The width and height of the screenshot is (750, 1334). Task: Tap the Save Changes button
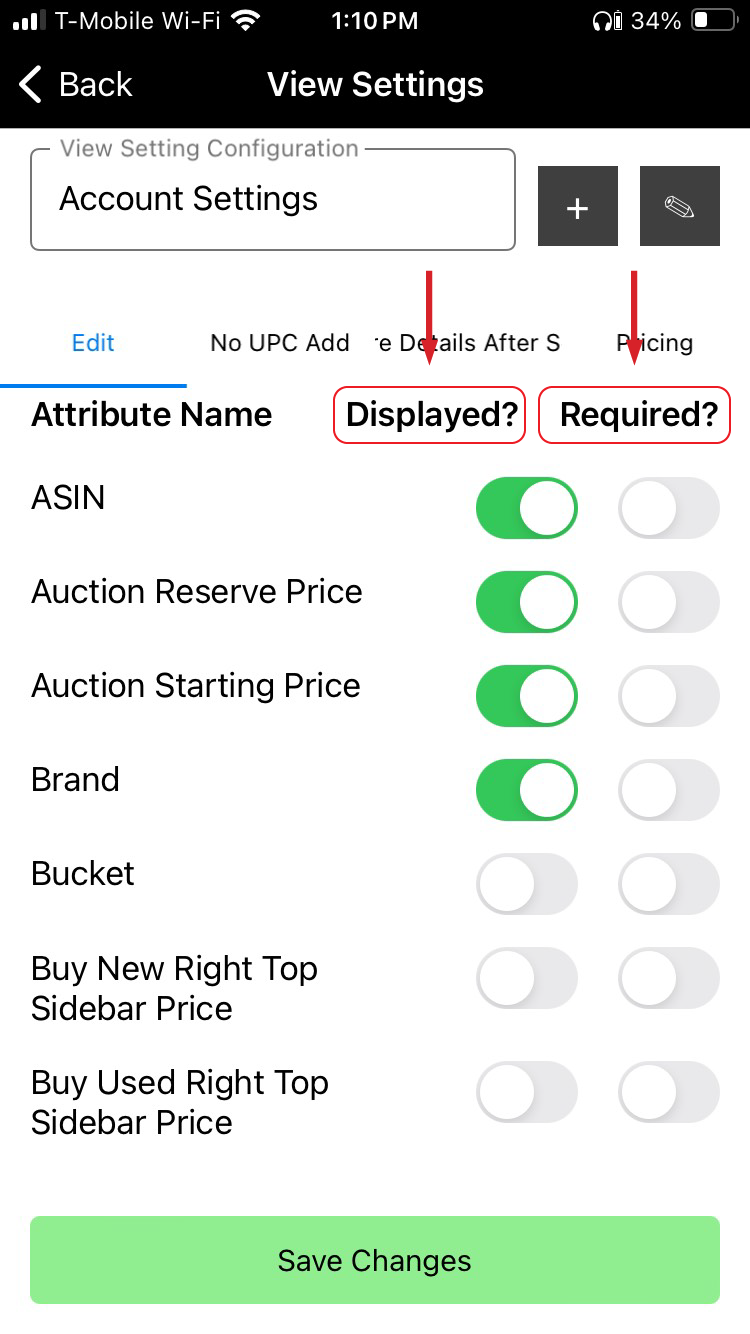click(375, 1260)
